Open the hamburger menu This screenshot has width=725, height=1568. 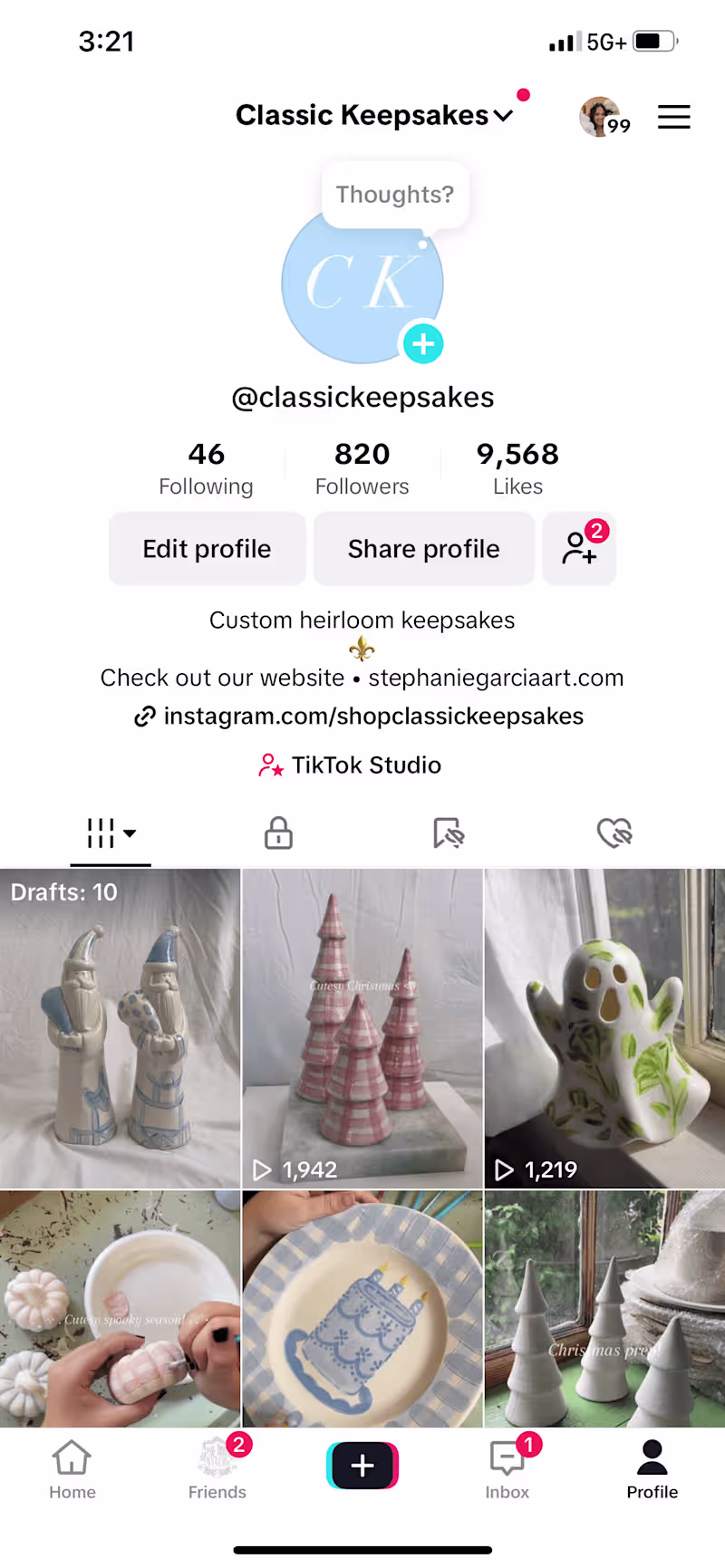pos(673,117)
